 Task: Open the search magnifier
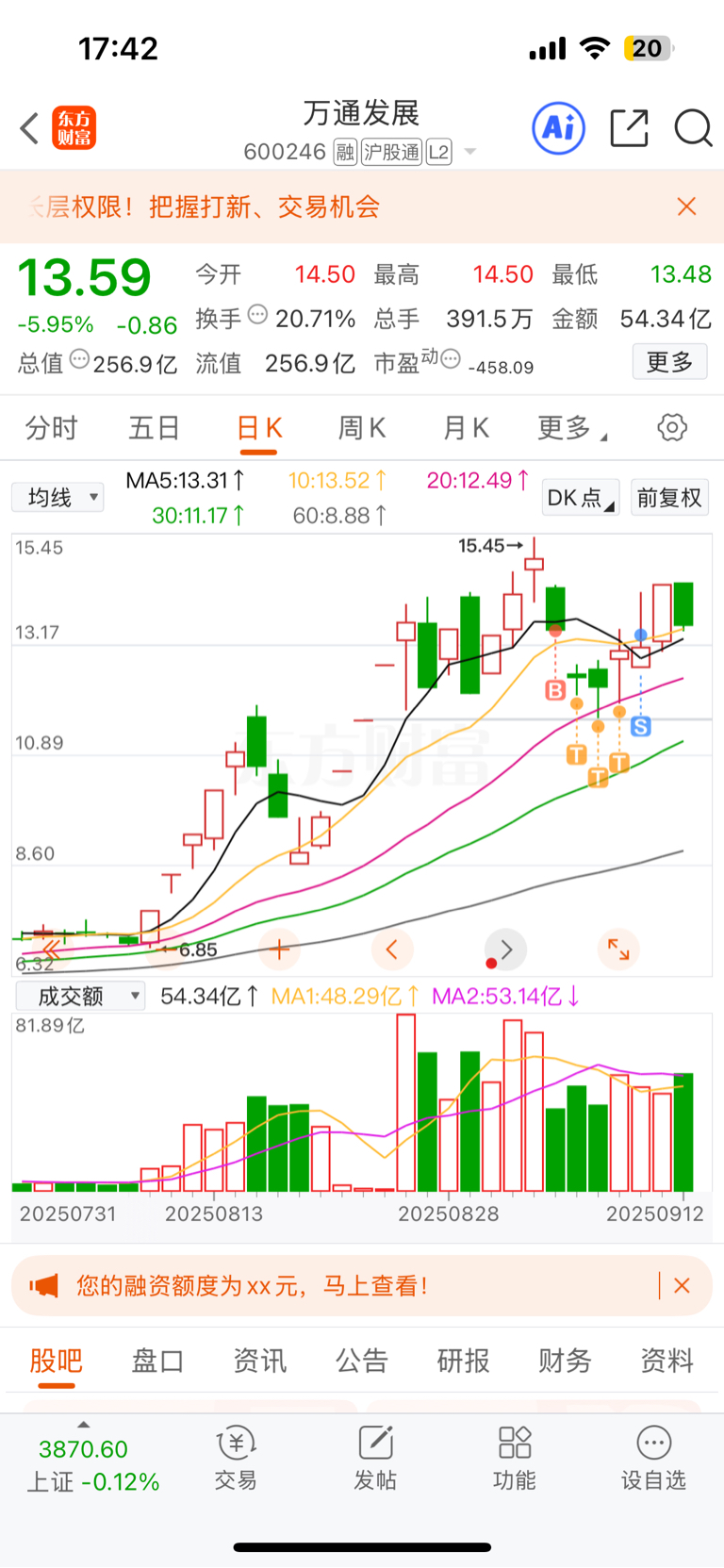693,128
